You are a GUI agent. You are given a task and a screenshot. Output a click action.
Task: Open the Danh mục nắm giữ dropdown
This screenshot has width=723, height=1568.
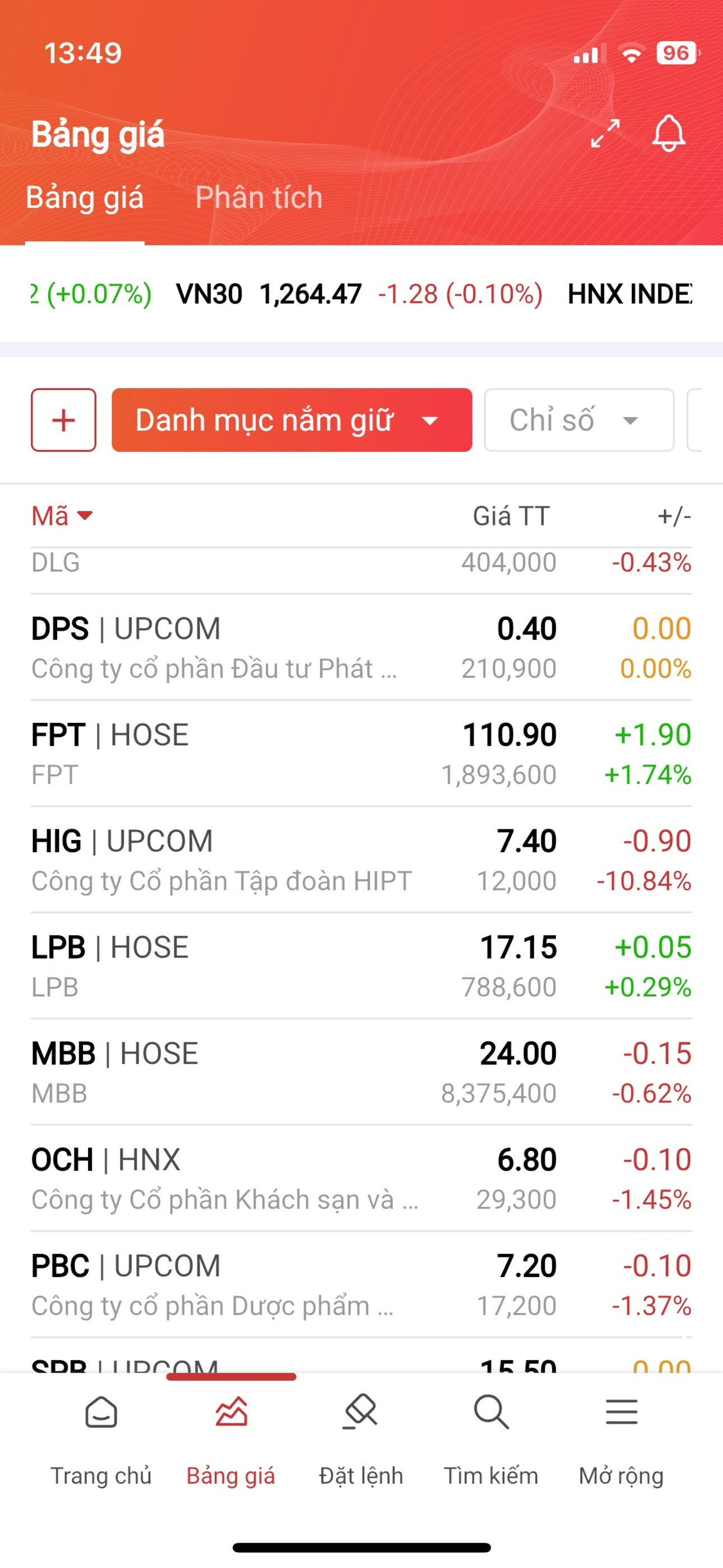click(x=291, y=420)
